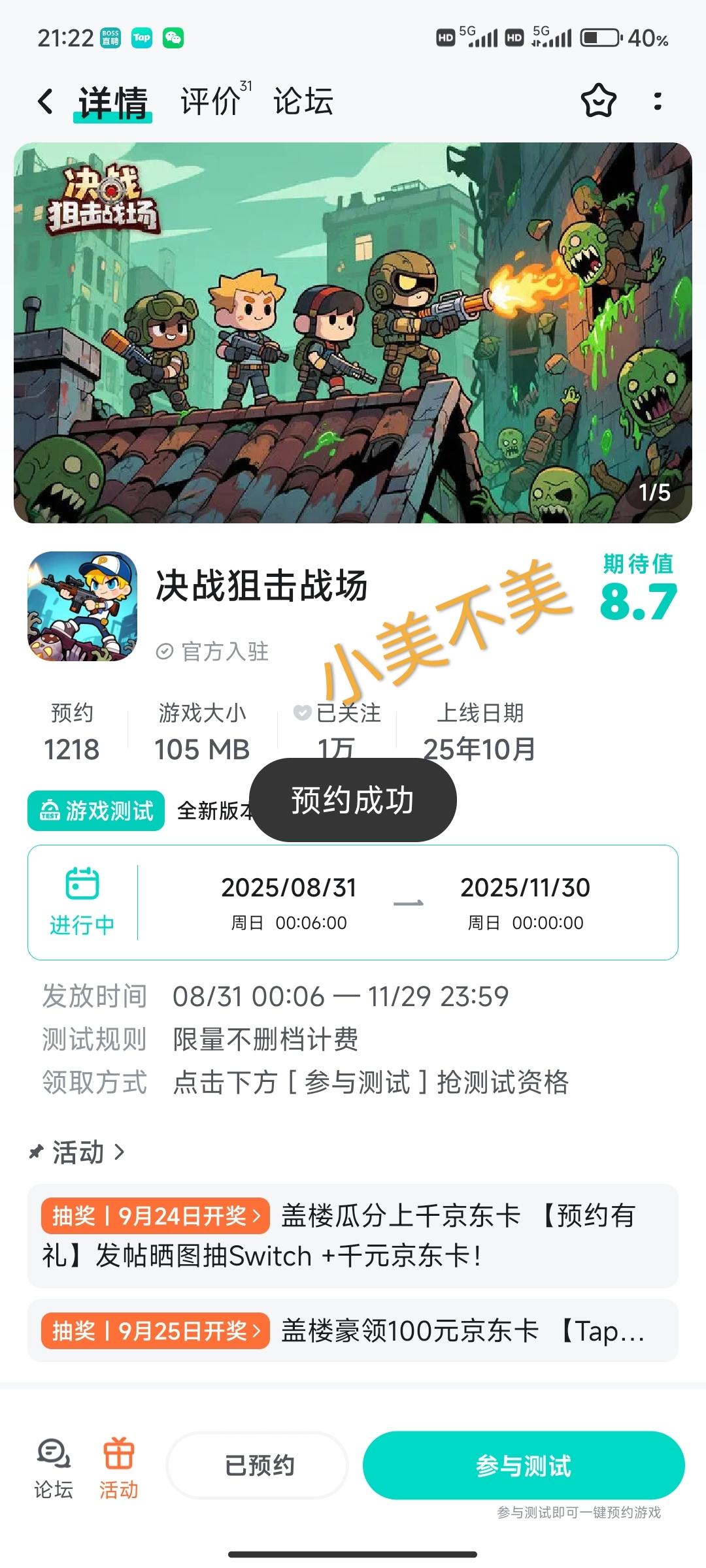Open the three-dot overflow menu
Viewport: 706px width, 1568px height.
tap(658, 101)
